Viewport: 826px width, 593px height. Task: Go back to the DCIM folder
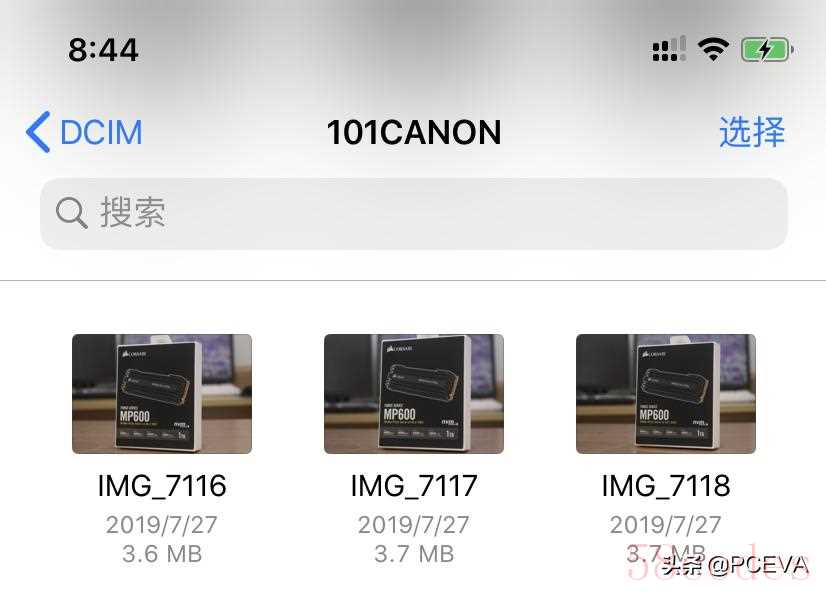pyautogui.click(x=84, y=132)
